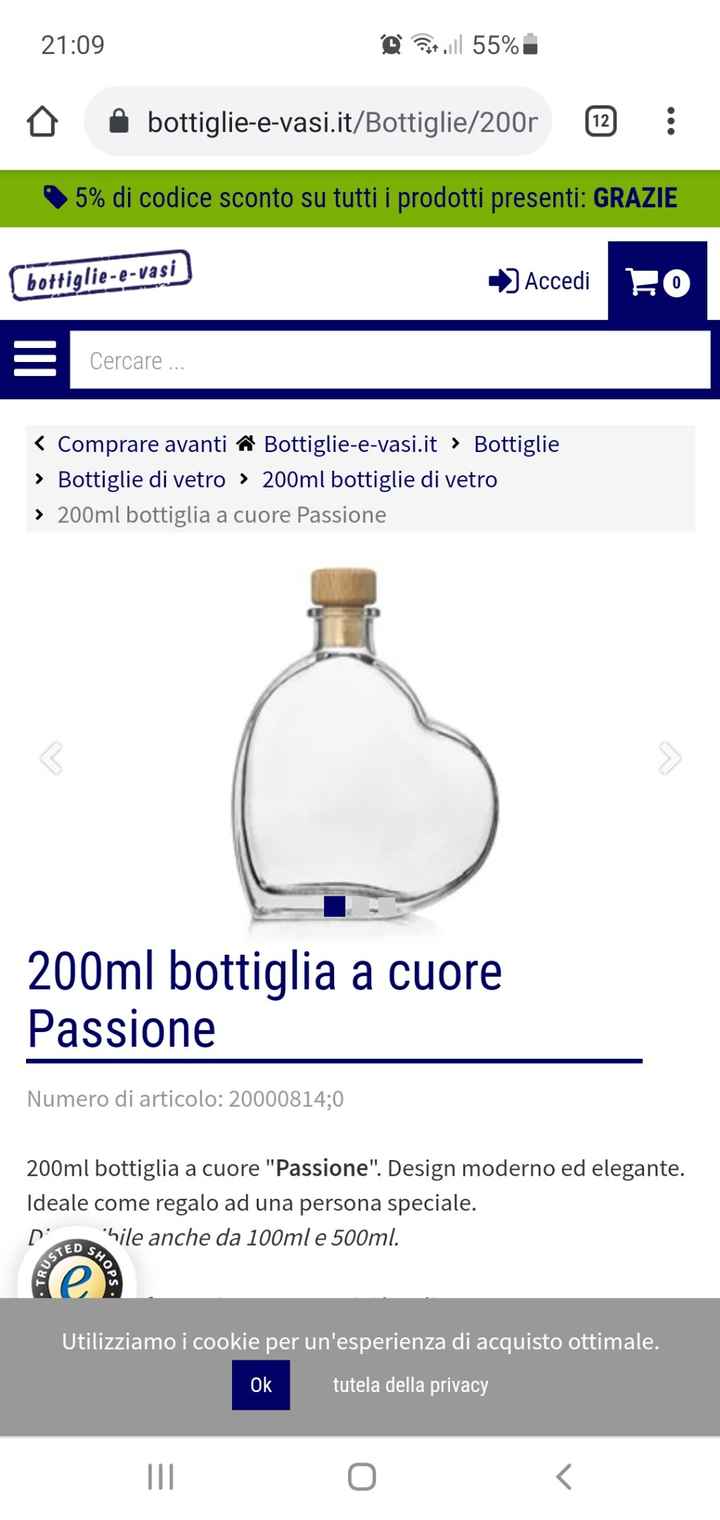Open the browser tab switcher showing 12
Screen dimensions: 720x1520
(602, 120)
